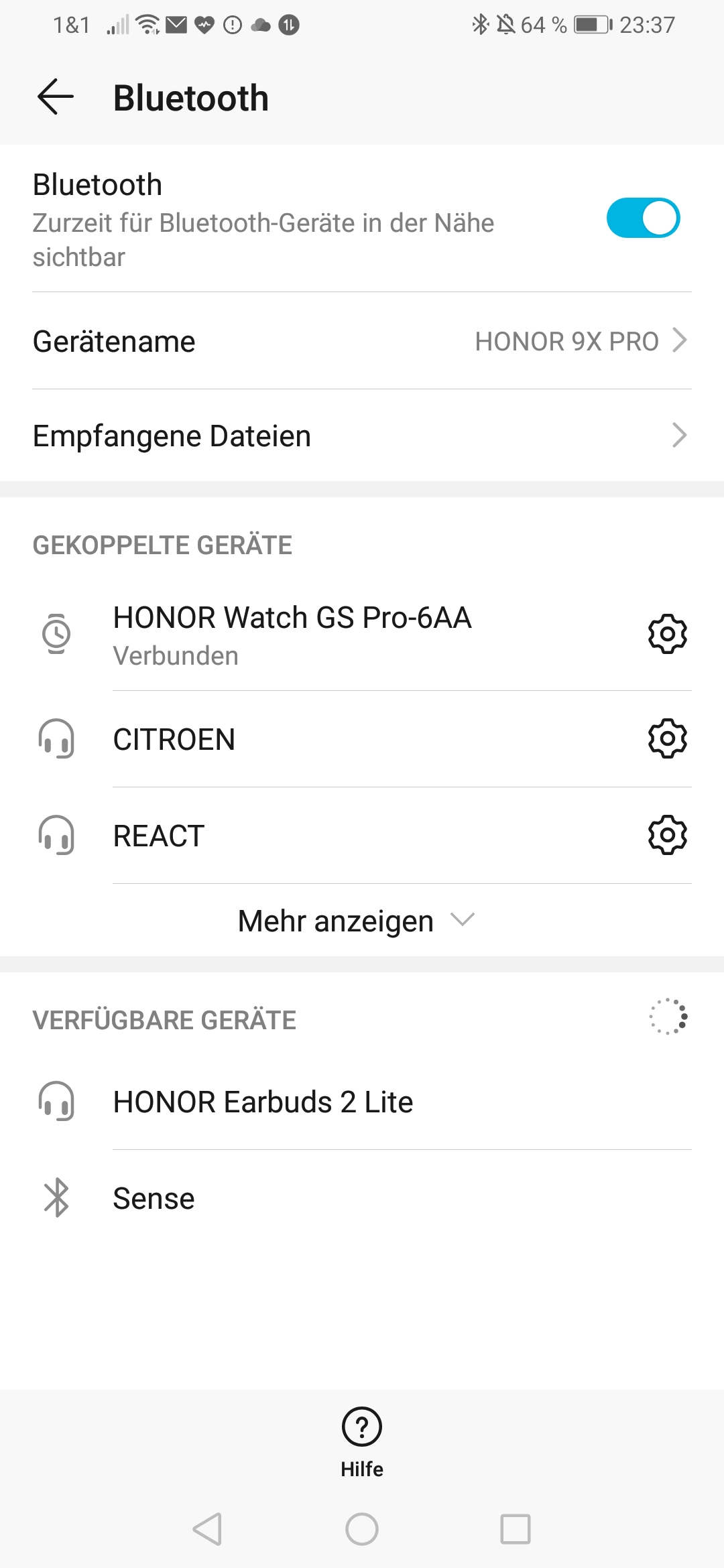Navigate back with the arrow button
The image size is (724, 1568).
coord(56,96)
